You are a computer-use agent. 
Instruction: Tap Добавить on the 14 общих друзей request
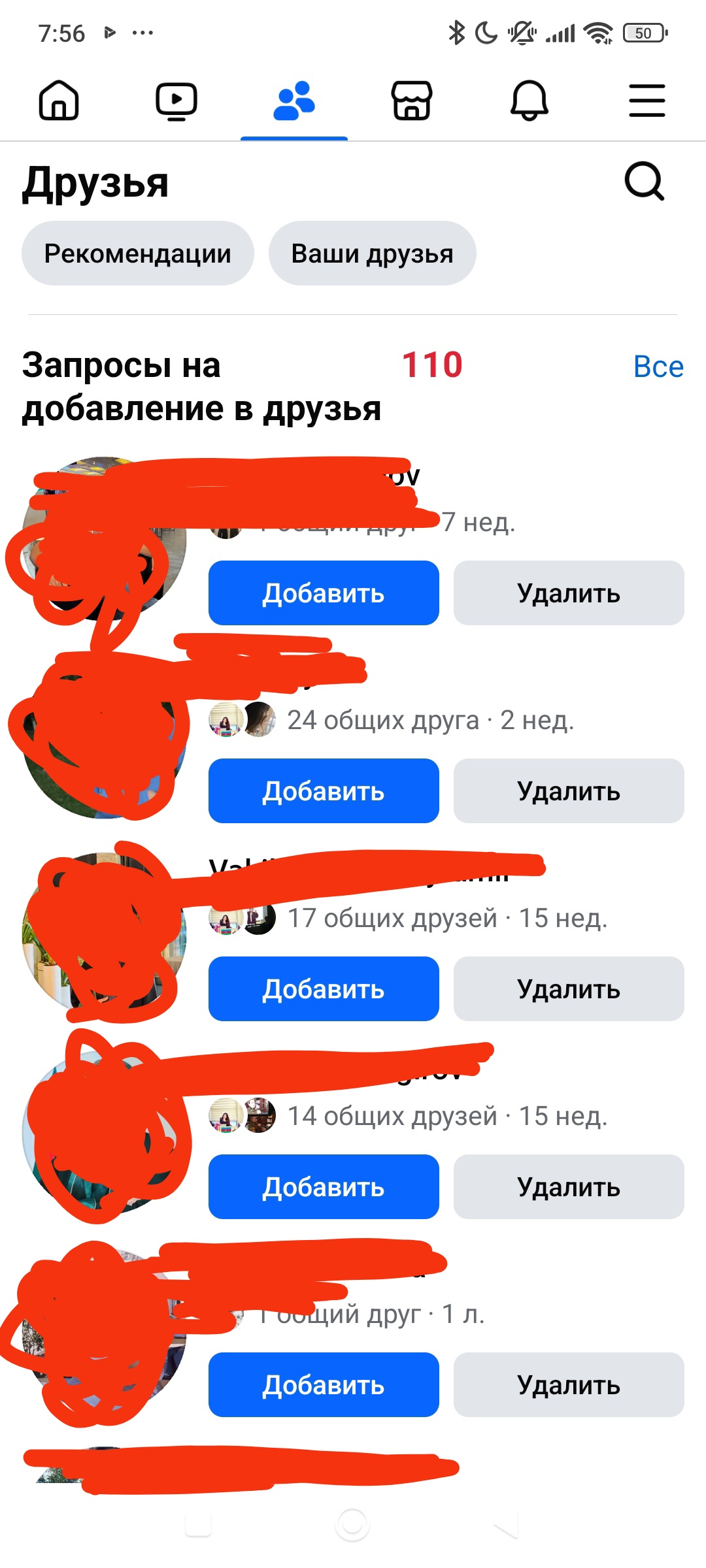point(324,1187)
